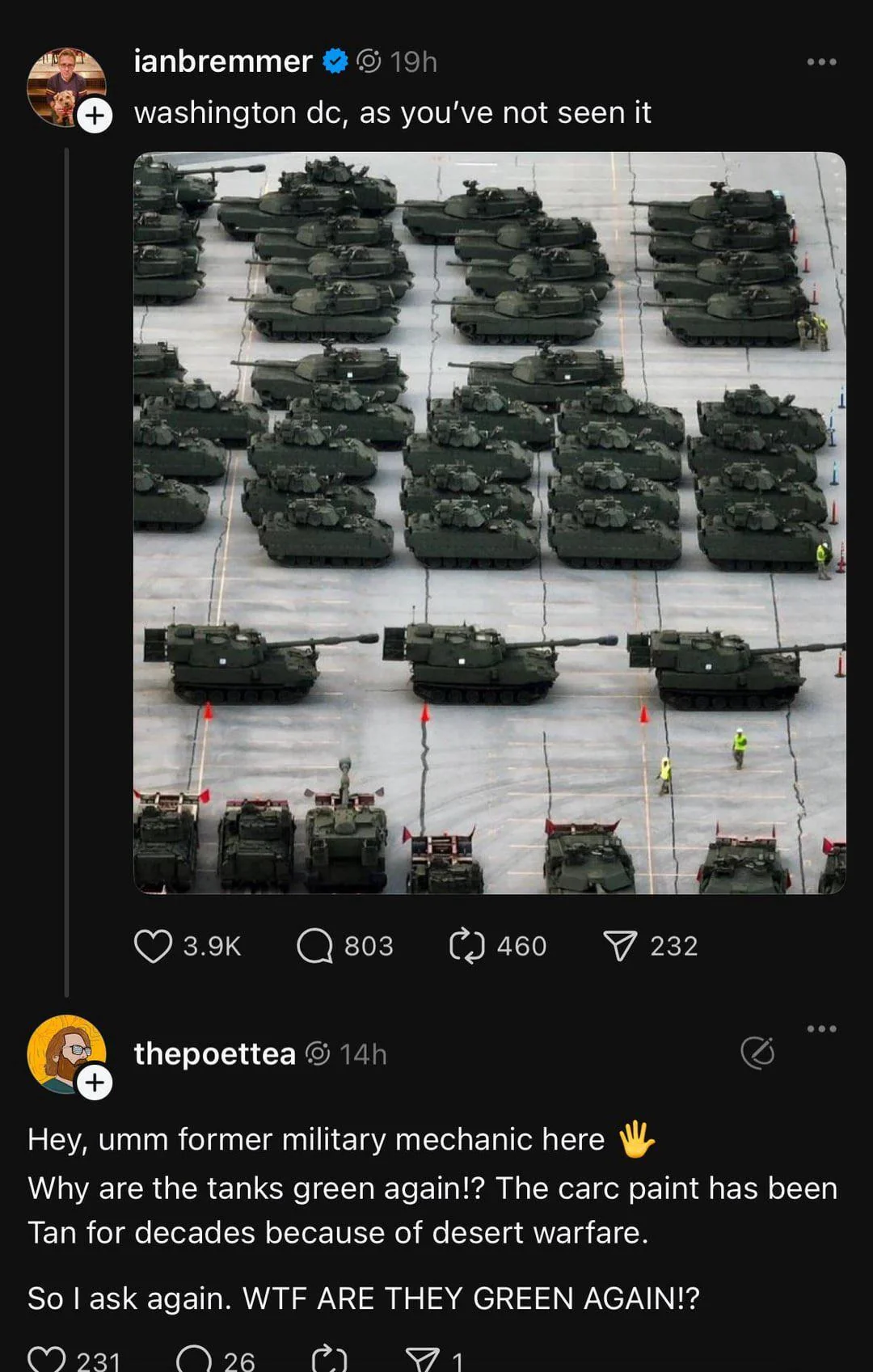
Task: Follow thepoettea via plus badge
Action: tap(95, 1082)
